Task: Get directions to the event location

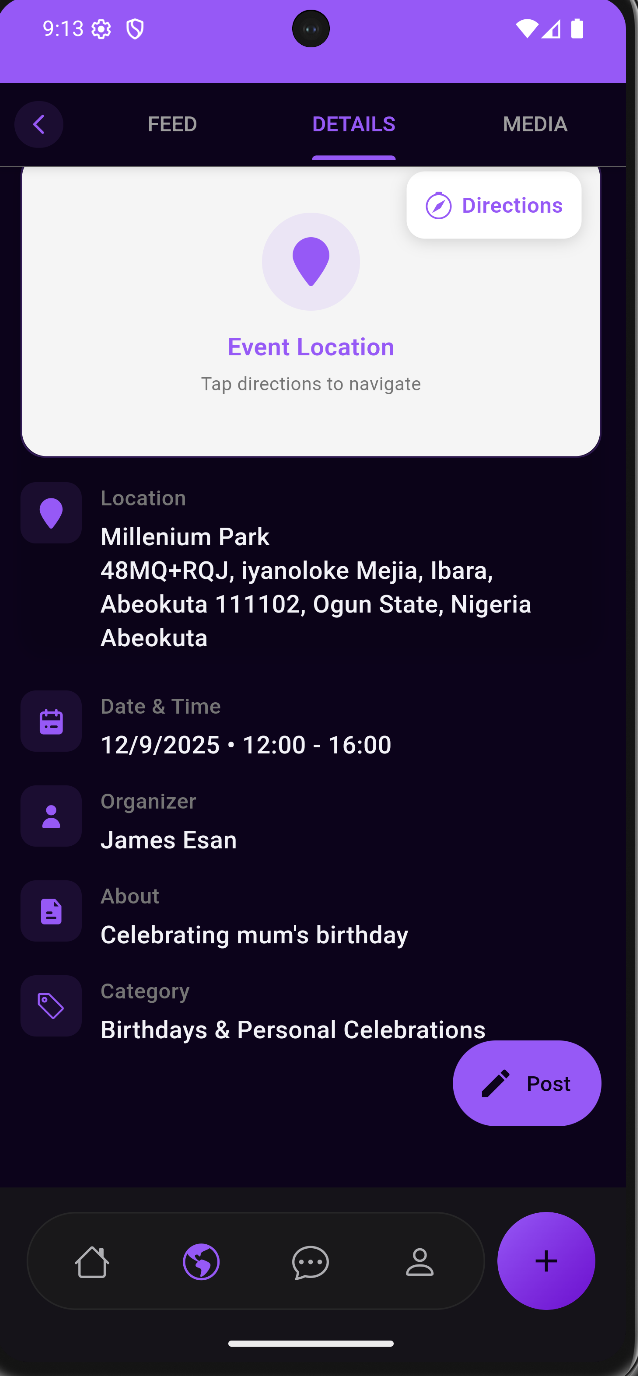Action: point(494,206)
